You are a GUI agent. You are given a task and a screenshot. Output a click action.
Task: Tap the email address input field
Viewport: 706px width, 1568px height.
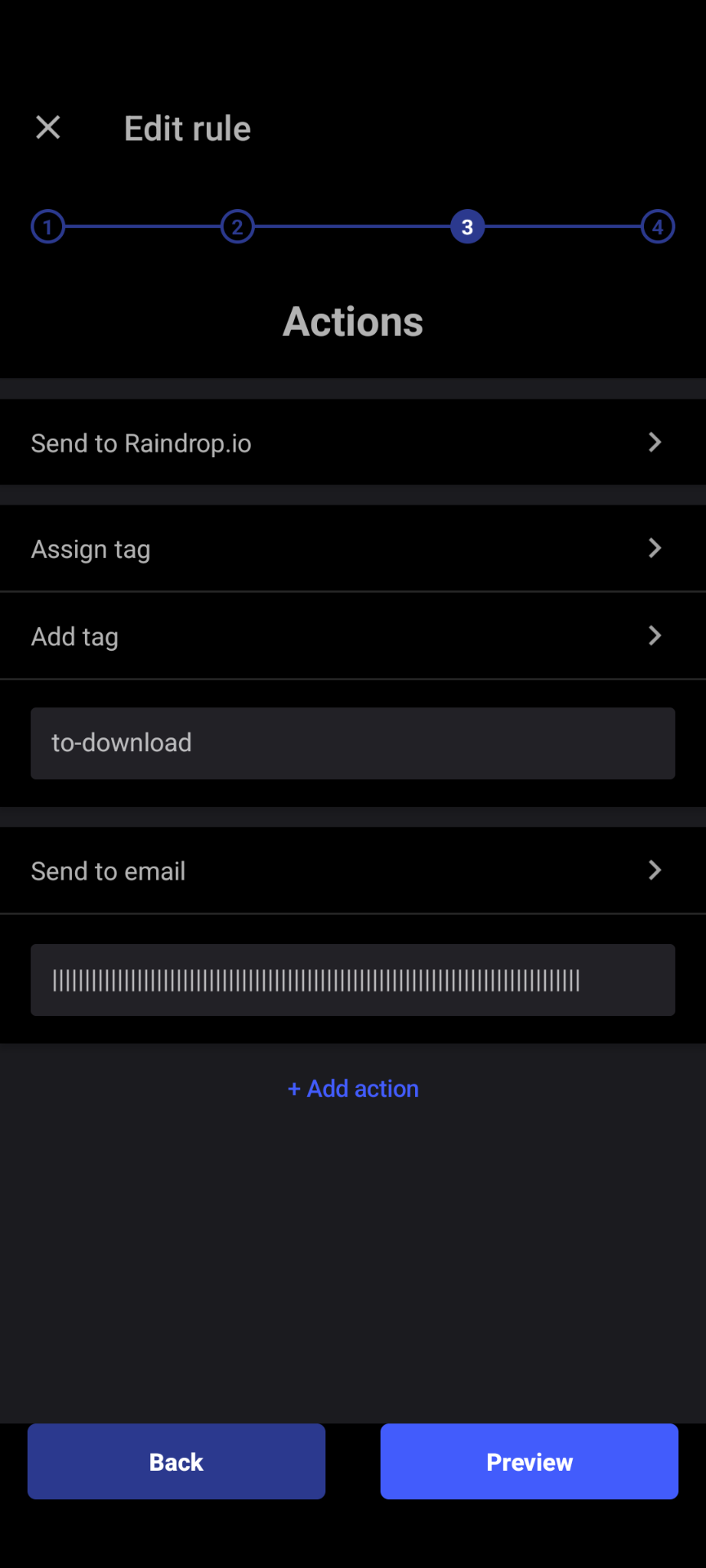(x=353, y=980)
